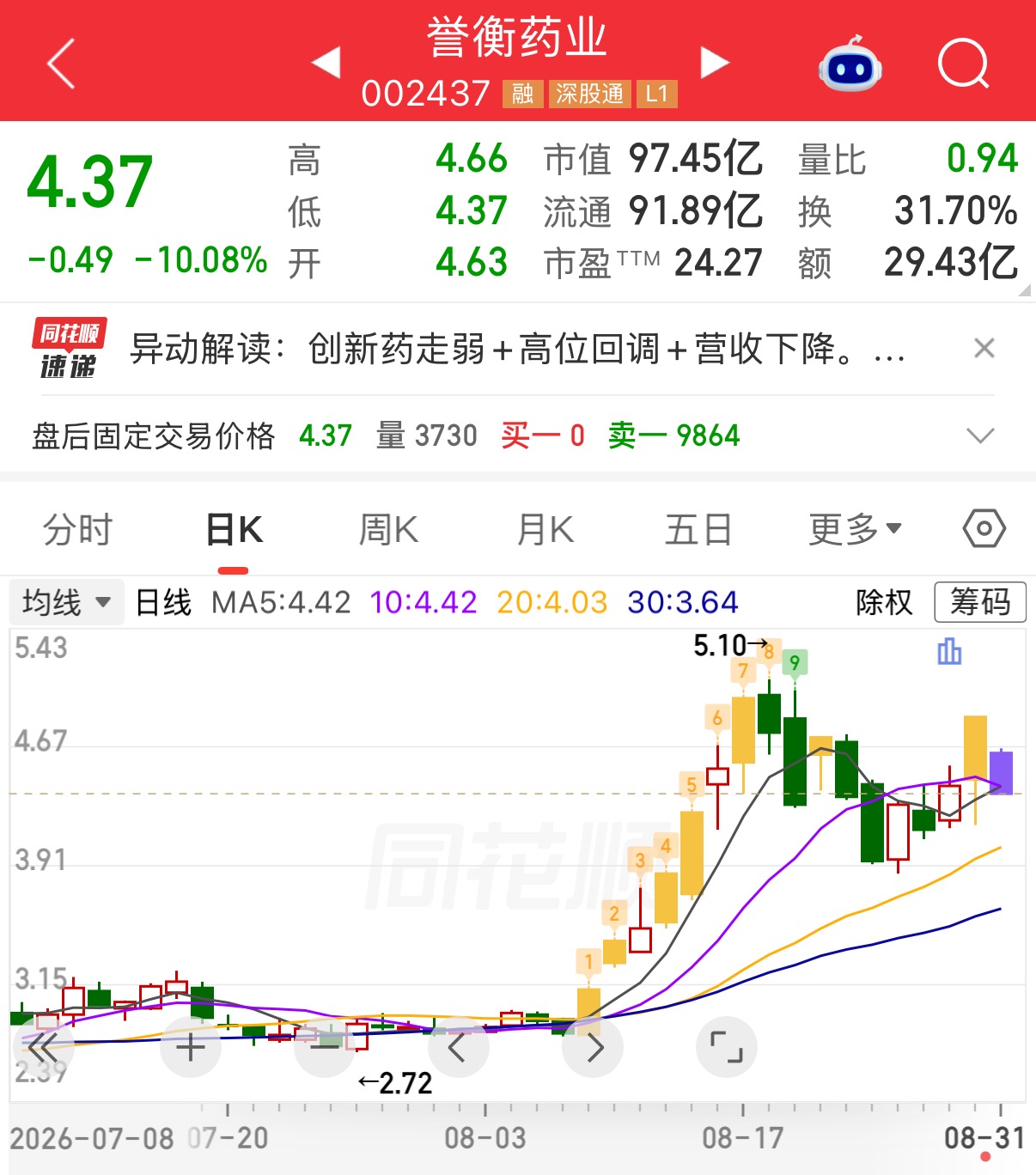Open chart settings hexagon icon
This screenshot has width=1036, height=1175.
(984, 528)
